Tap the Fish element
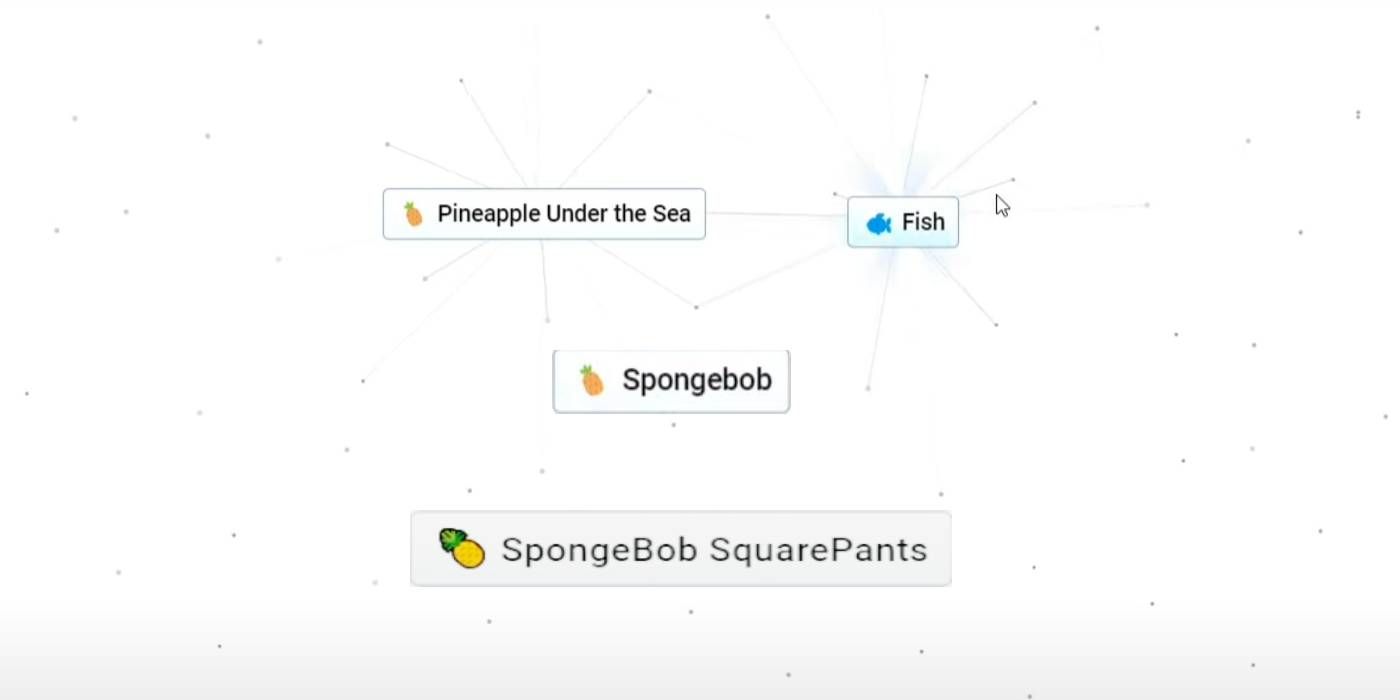This screenshot has height=700, width=1400. click(903, 222)
